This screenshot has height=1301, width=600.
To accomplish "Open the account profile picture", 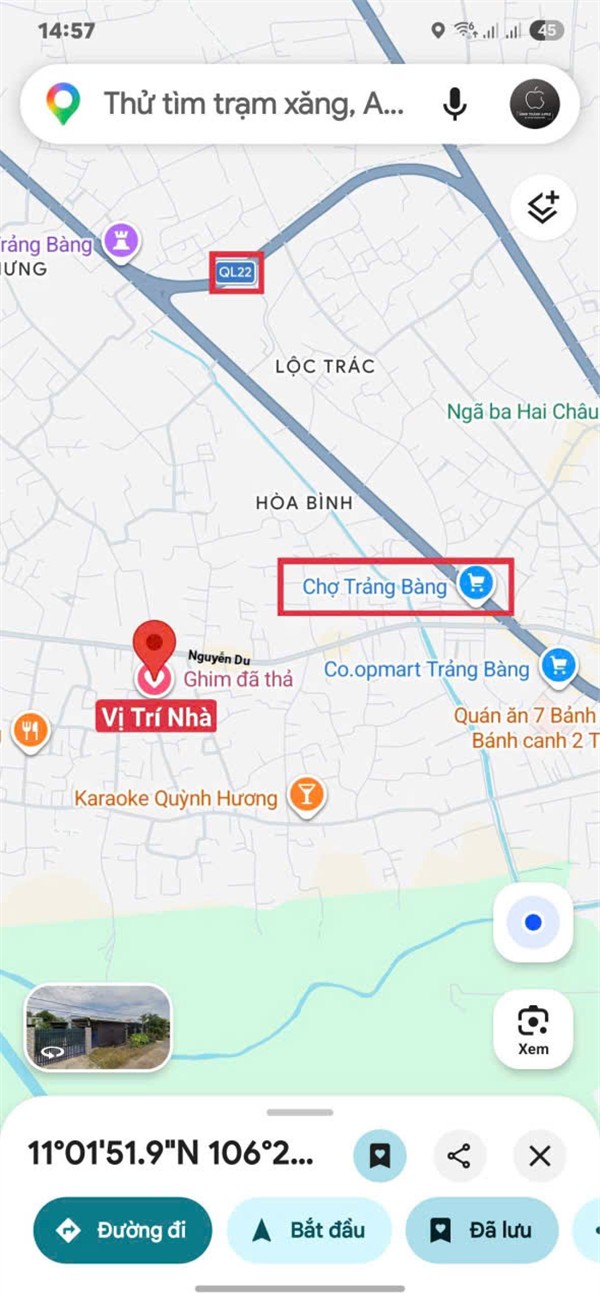I will [x=534, y=104].
